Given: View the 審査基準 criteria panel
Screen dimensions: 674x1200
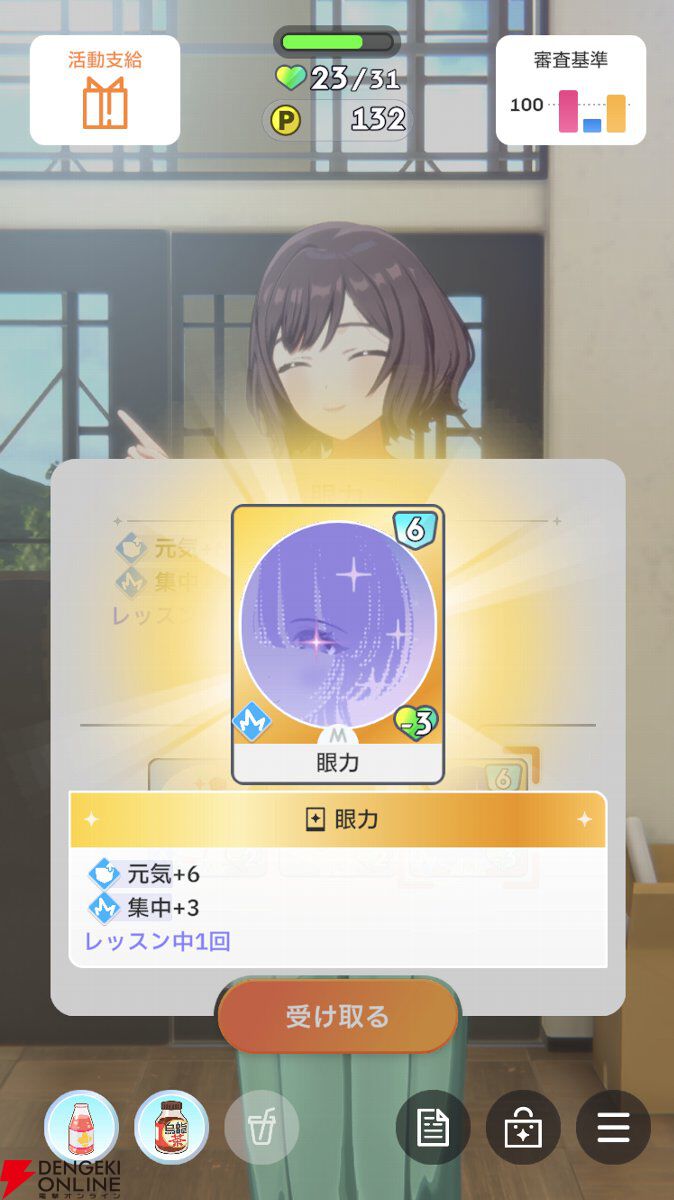Looking at the screenshot, I should coord(570,90).
